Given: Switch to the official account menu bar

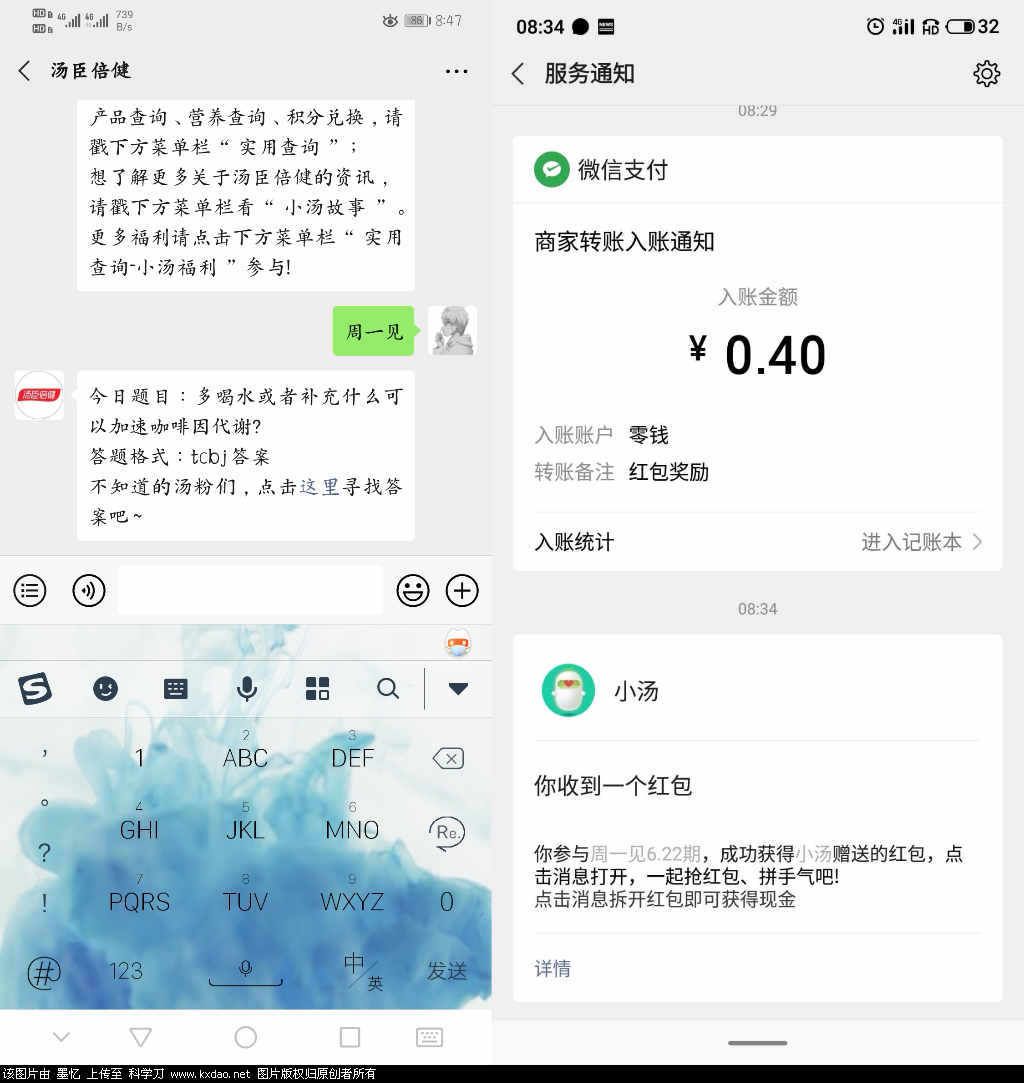Looking at the screenshot, I should [30, 590].
